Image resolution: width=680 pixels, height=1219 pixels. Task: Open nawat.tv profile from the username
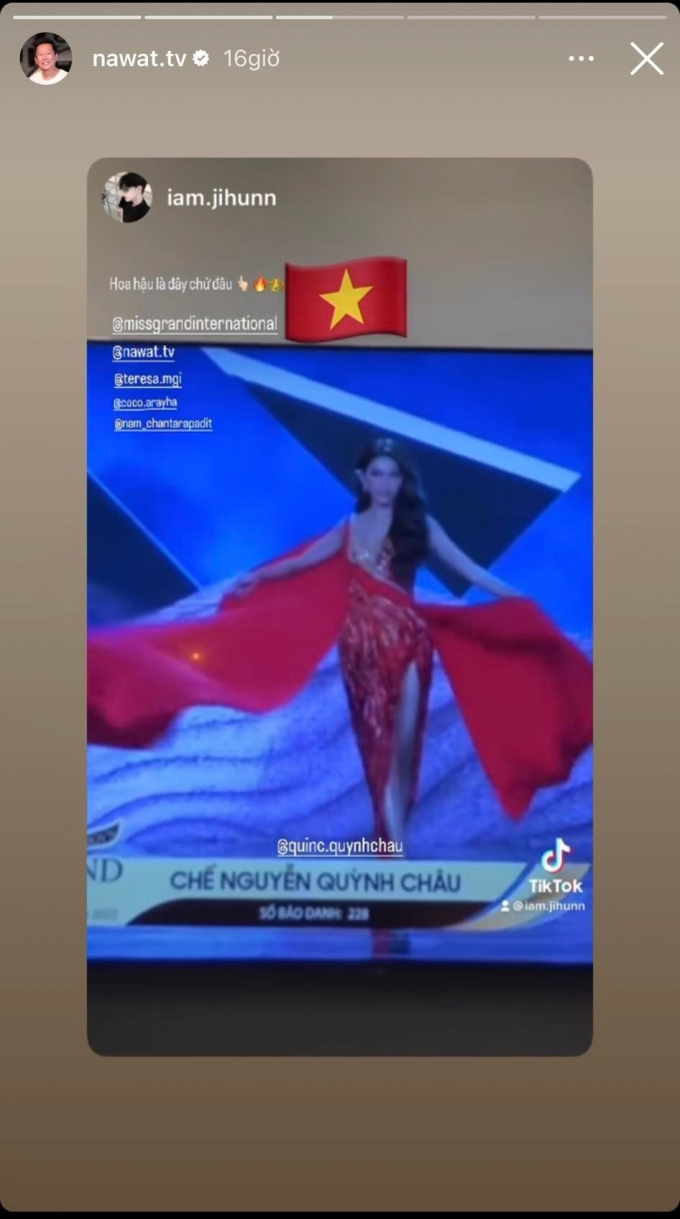click(139, 59)
